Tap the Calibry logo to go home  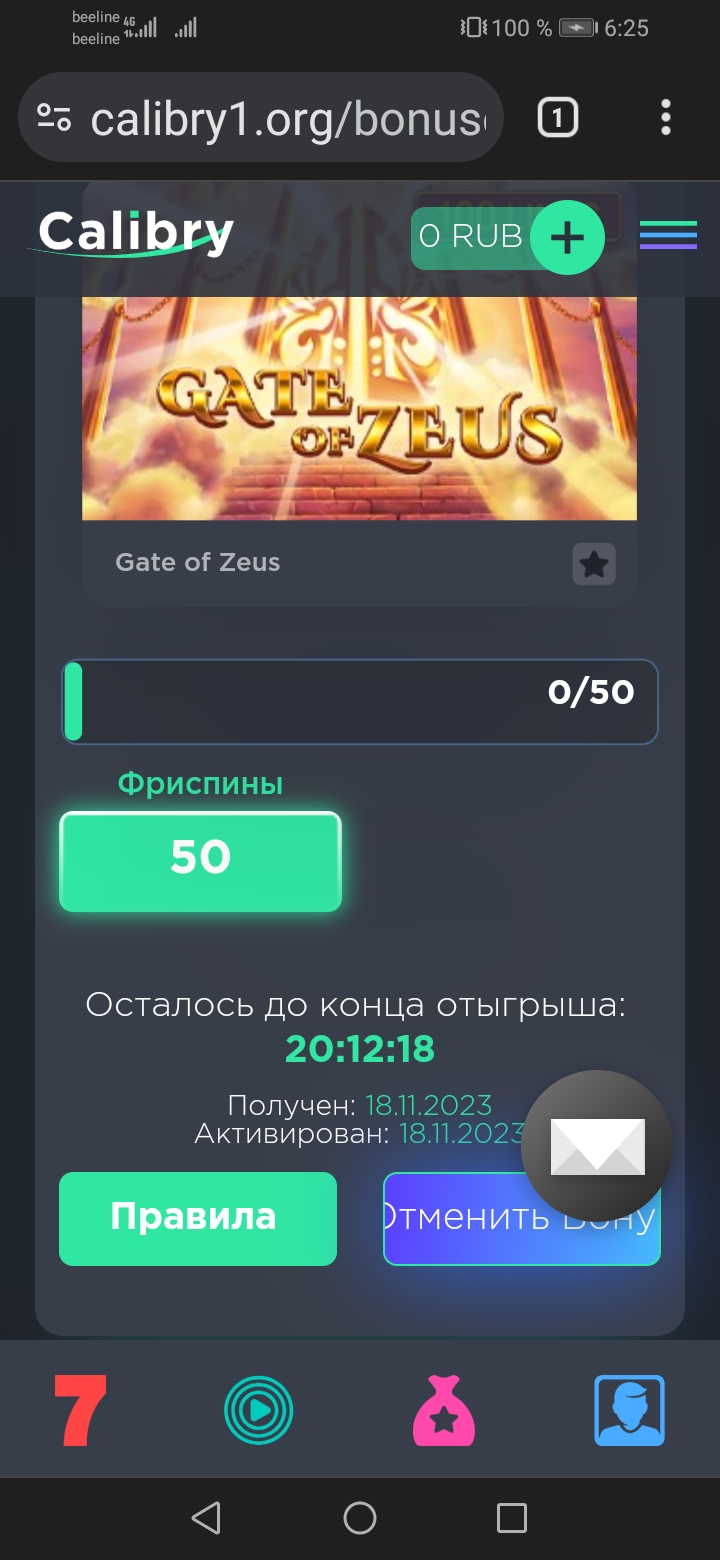(x=135, y=233)
